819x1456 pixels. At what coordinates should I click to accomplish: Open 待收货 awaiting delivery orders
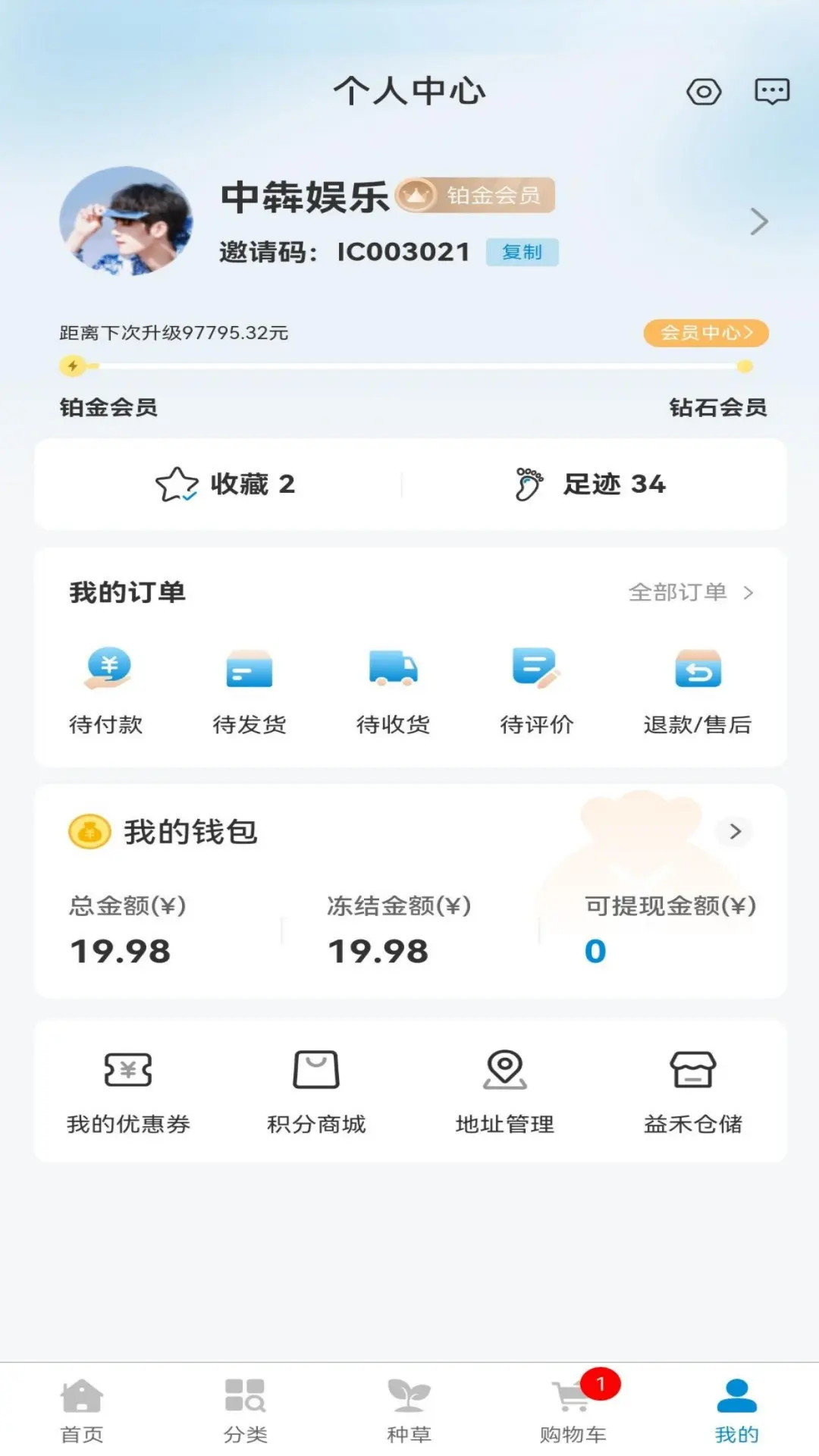394,690
